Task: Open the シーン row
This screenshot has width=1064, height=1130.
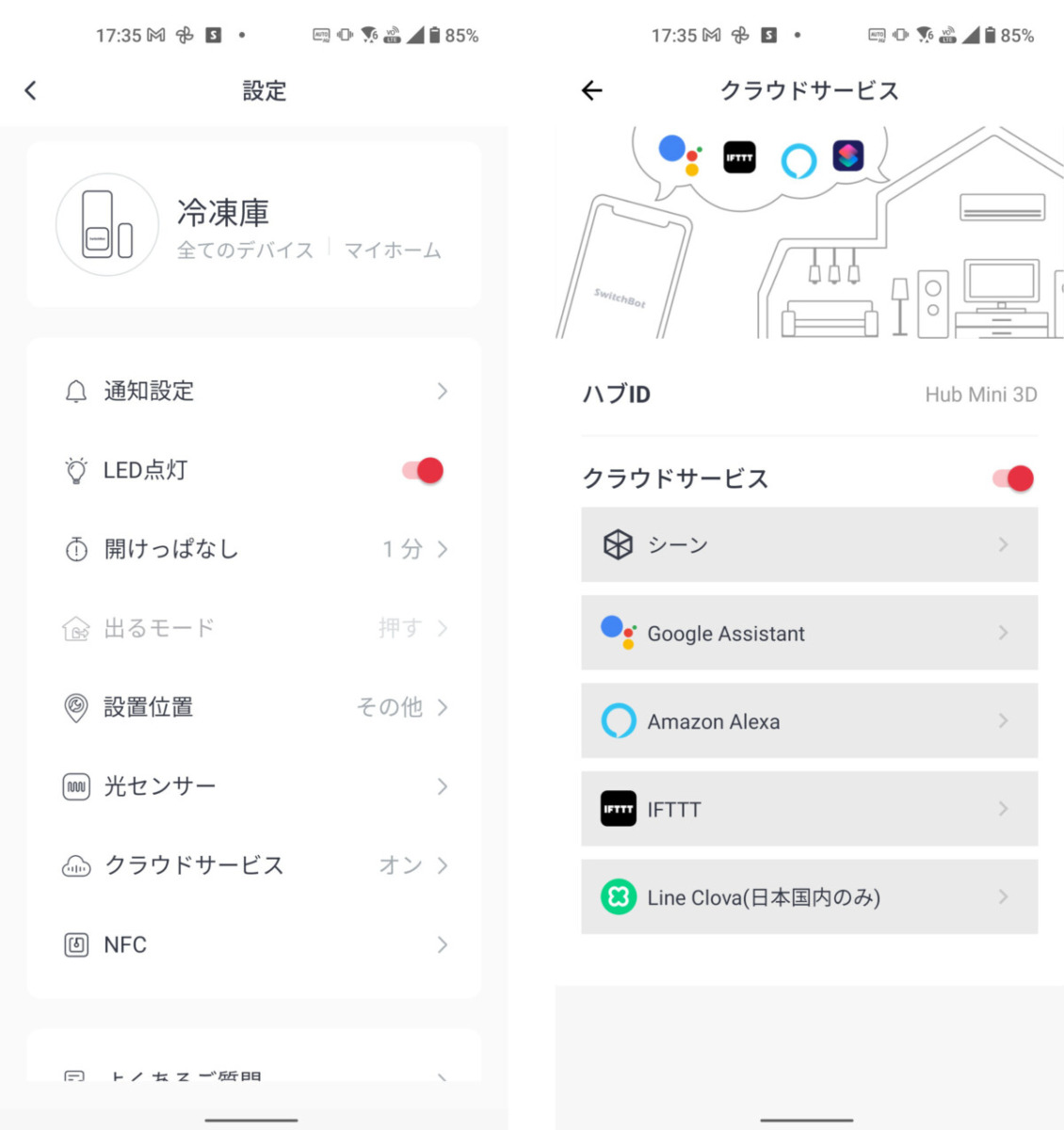Action: pos(809,544)
